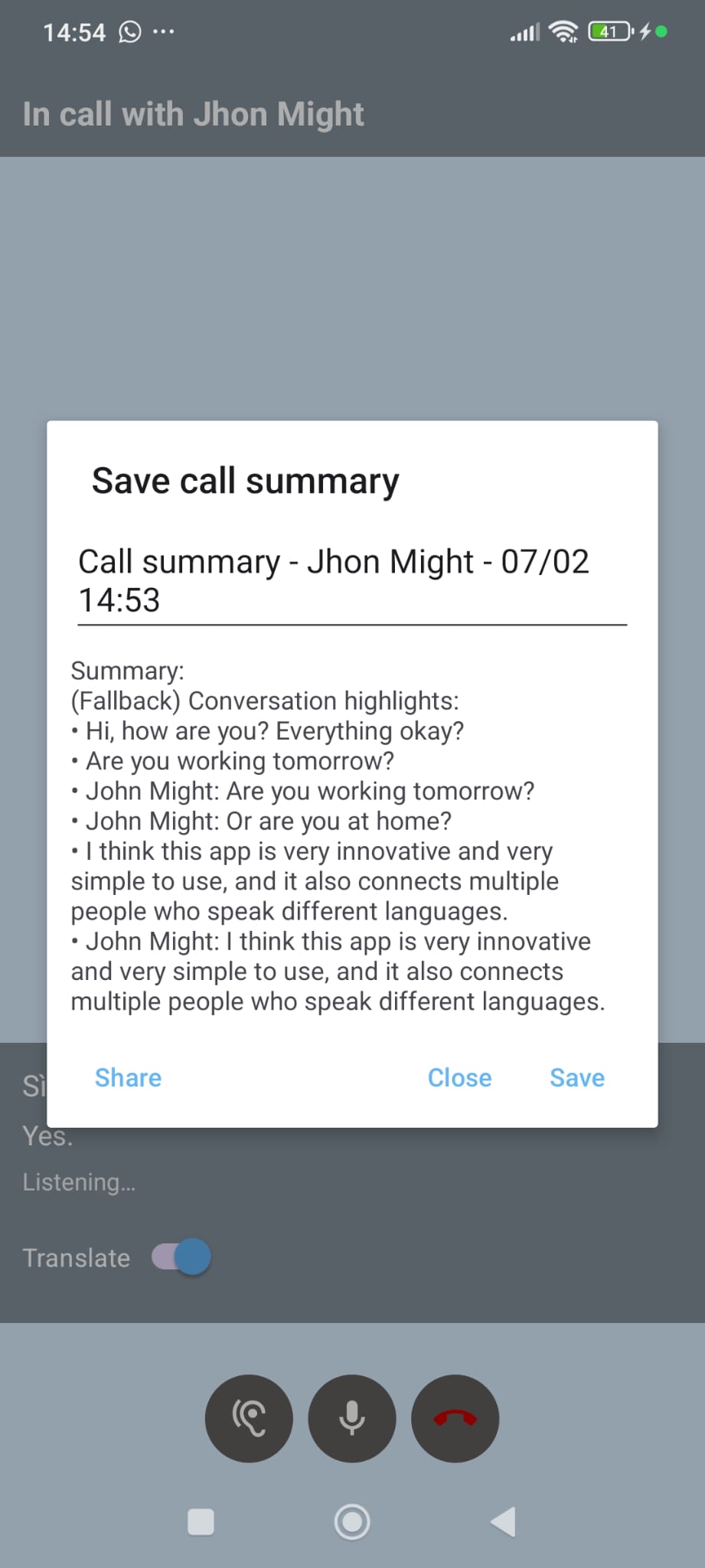
Task: Close the save call summary dialog
Action: [459, 1078]
